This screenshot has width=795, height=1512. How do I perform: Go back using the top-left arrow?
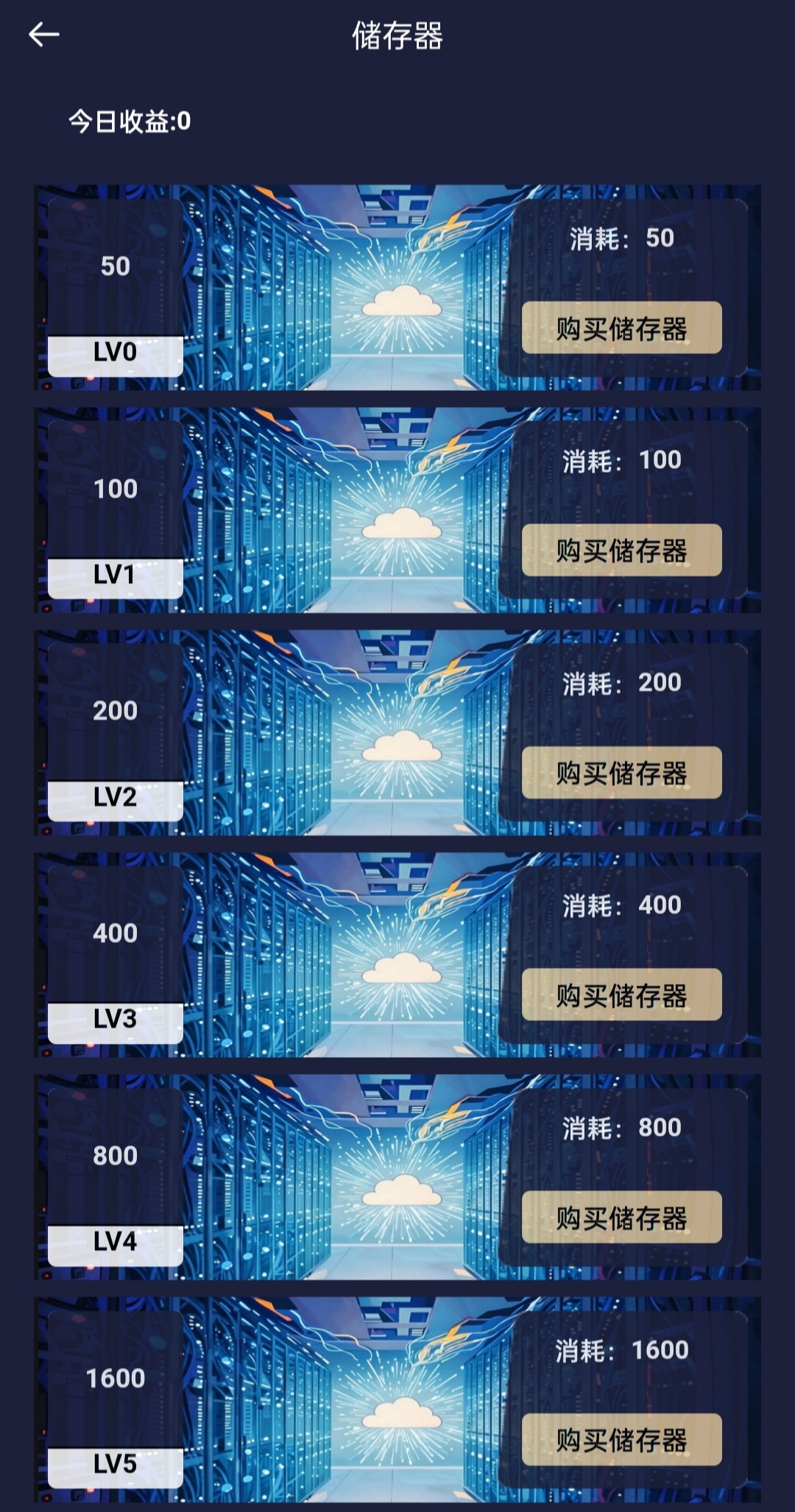pyautogui.click(x=43, y=35)
